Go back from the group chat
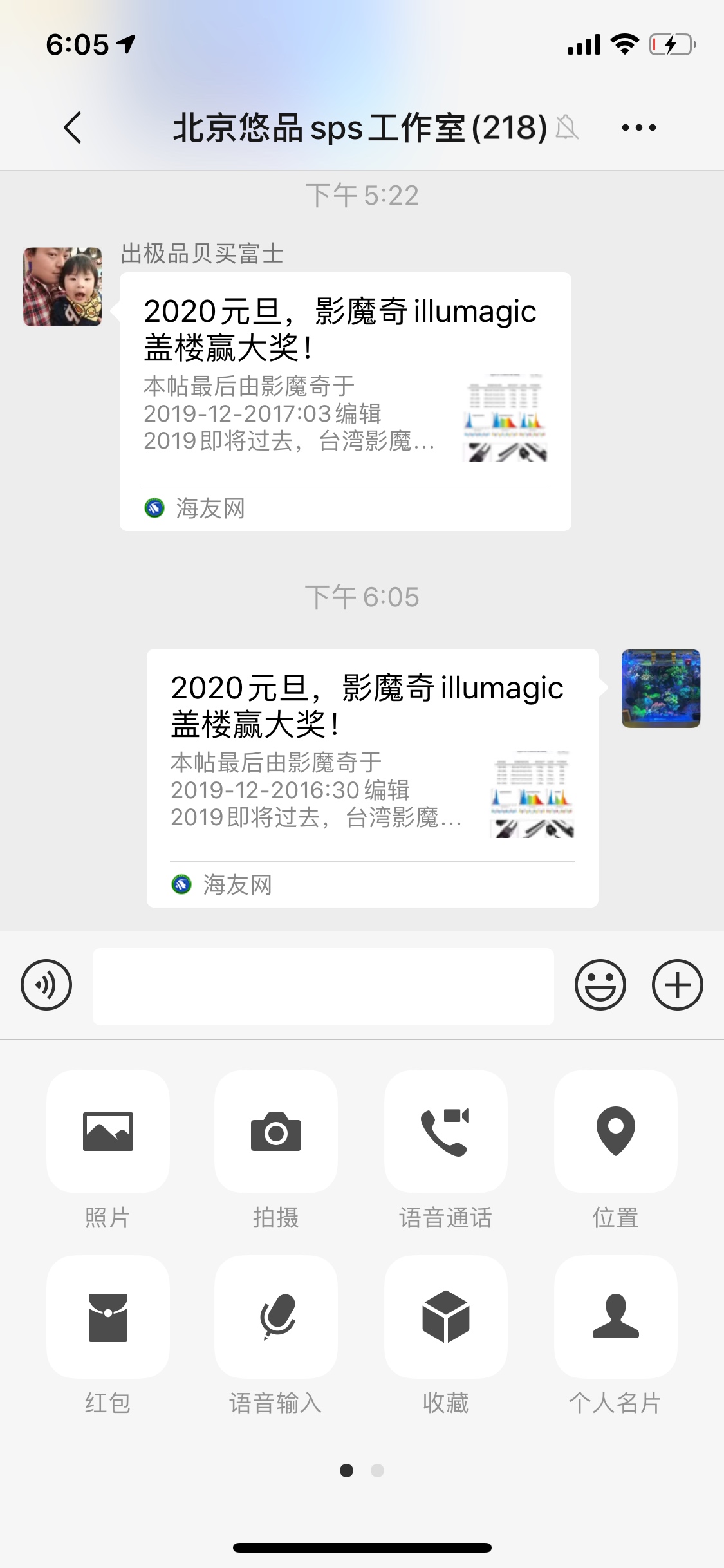The height and width of the screenshot is (1568, 724). (73, 127)
